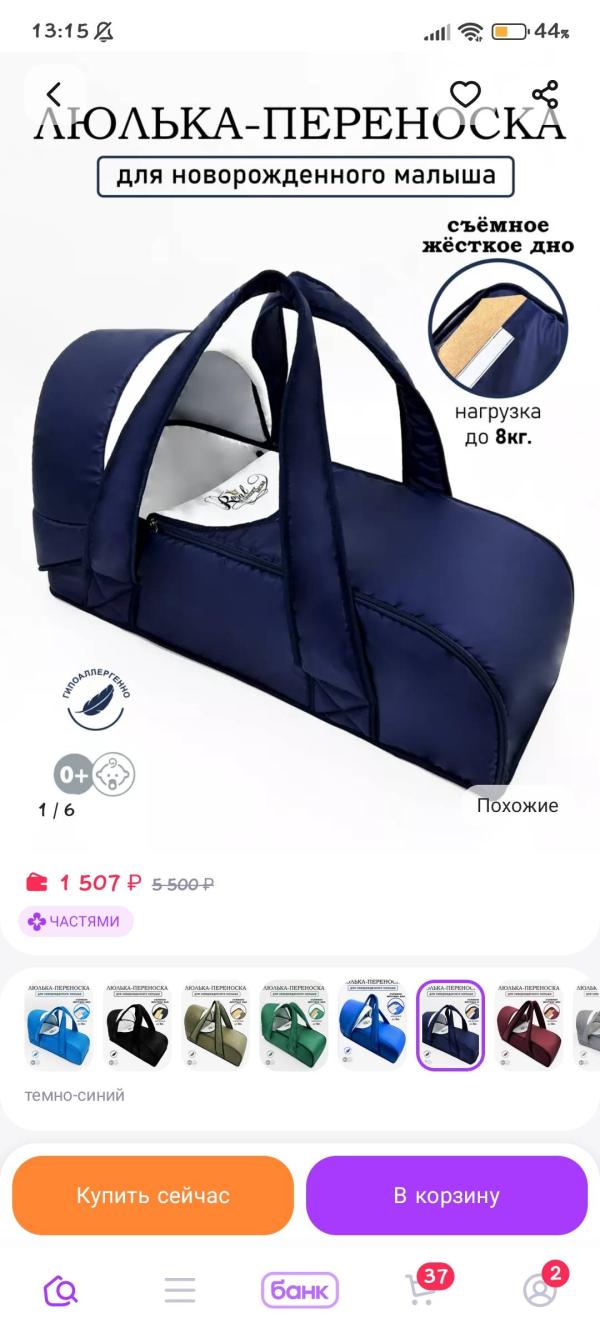Open the home search tab

(x=61, y=1290)
